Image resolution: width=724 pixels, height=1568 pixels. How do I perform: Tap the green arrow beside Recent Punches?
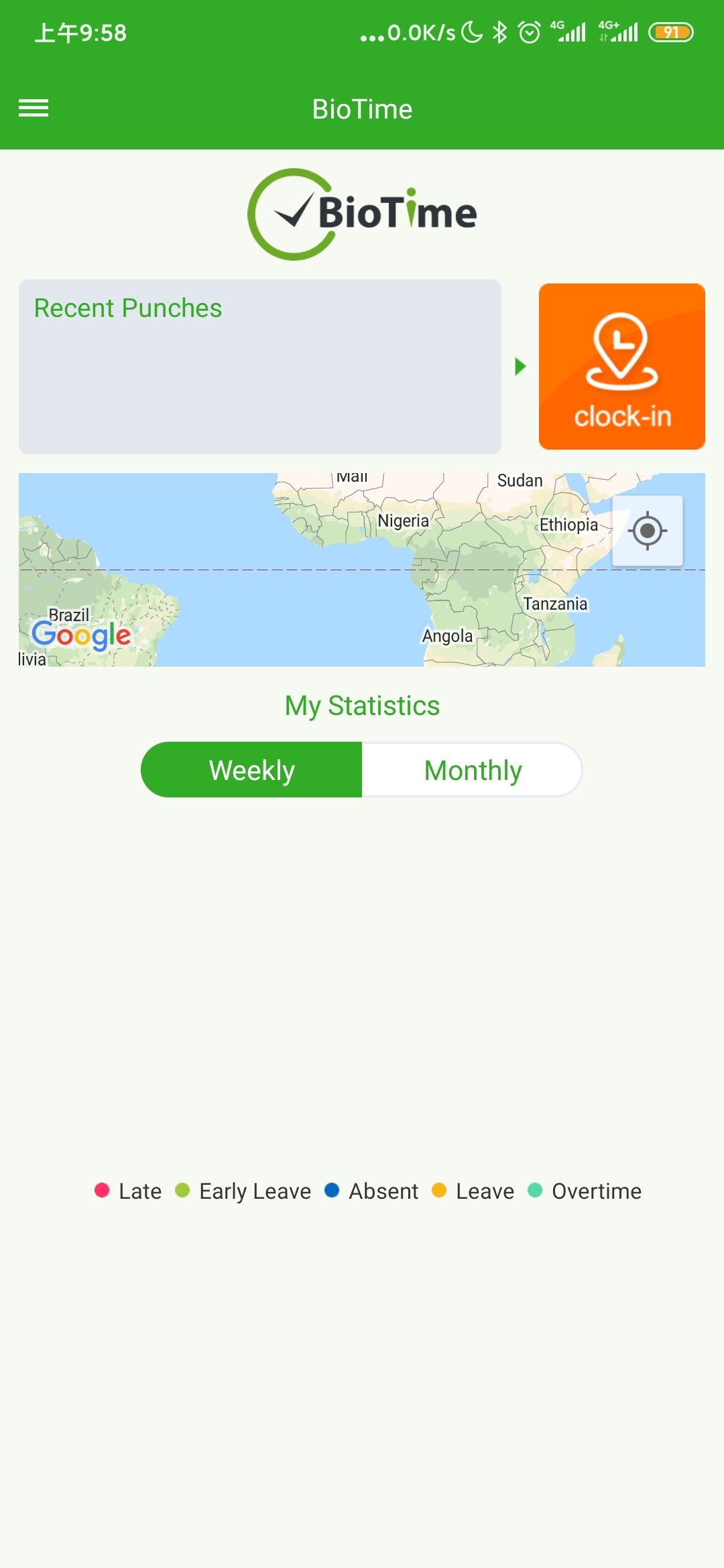click(520, 367)
